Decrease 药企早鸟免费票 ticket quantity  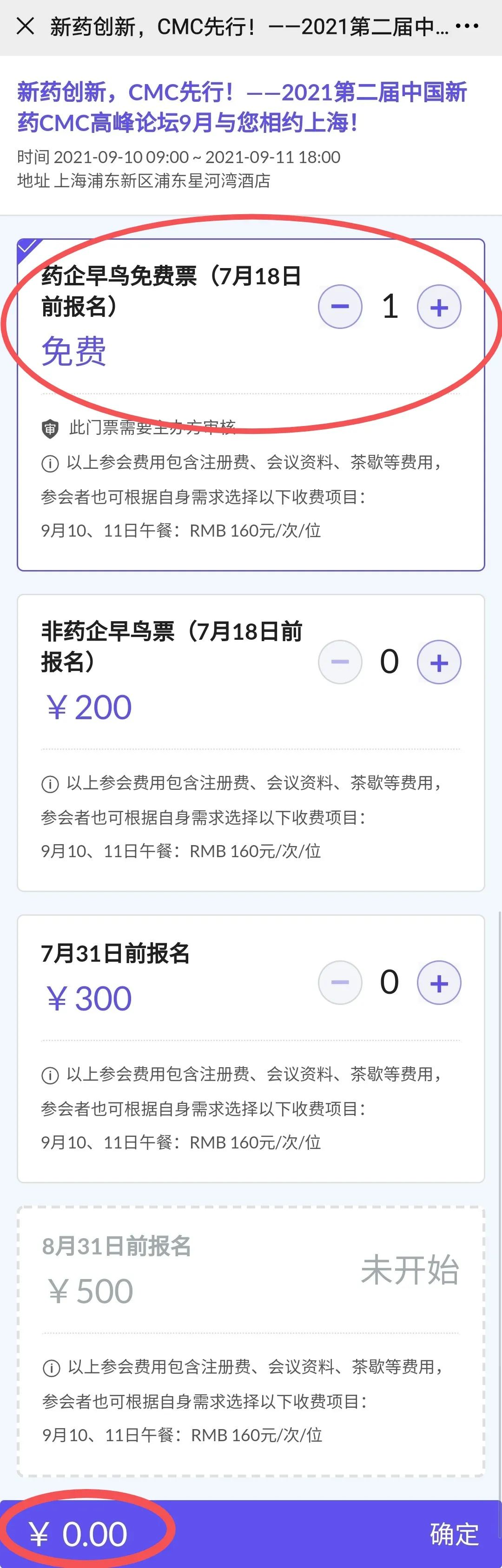tap(340, 307)
